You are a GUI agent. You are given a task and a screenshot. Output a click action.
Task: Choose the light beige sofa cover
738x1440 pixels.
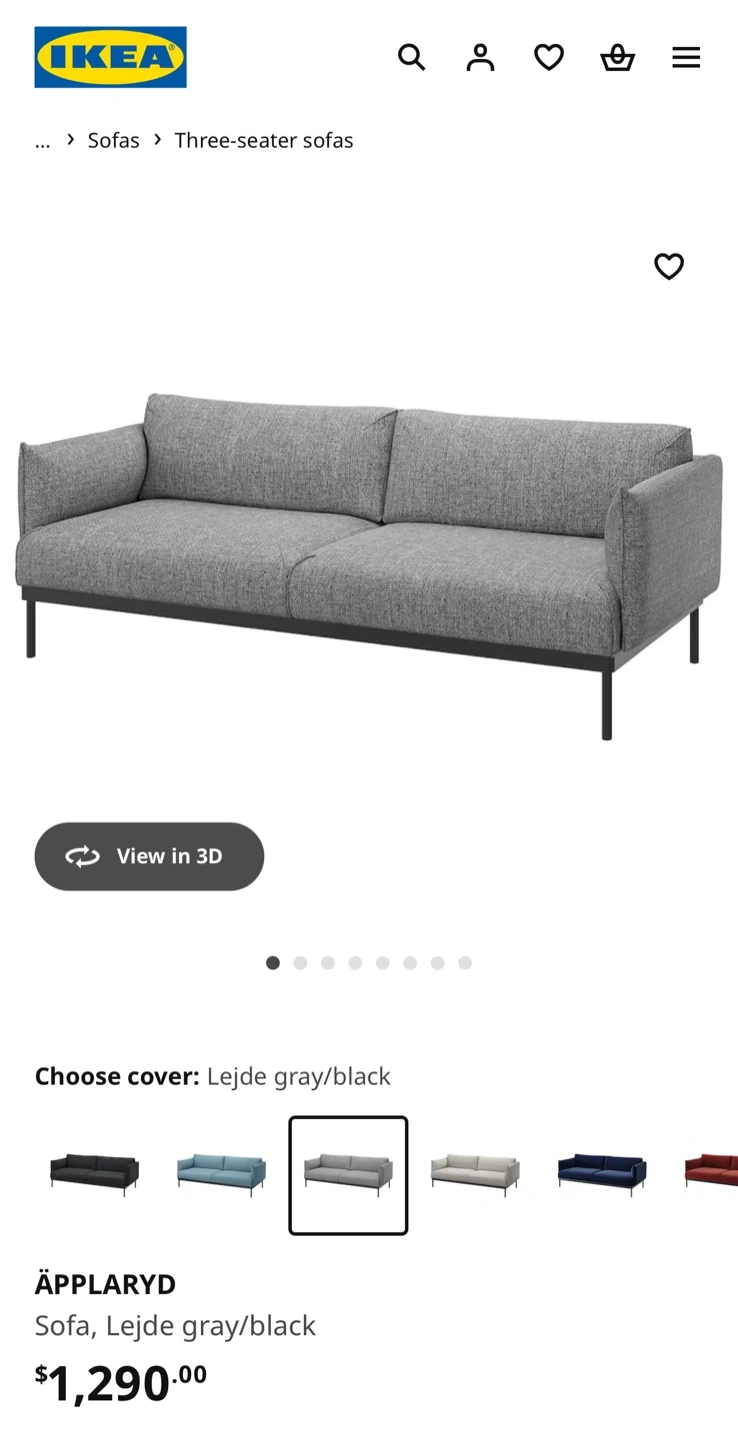click(475, 1175)
